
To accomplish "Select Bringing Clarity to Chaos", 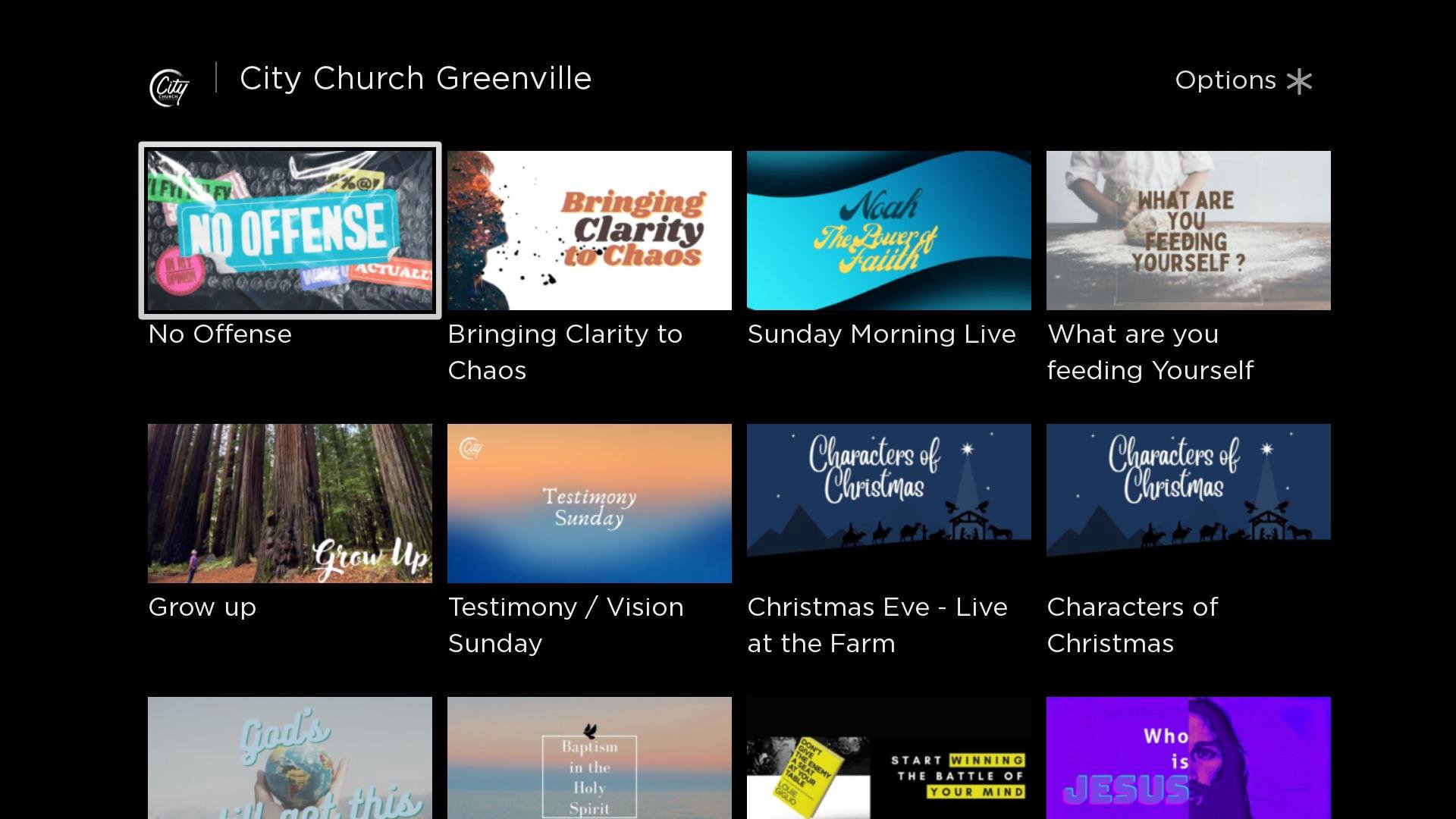I will pos(589,231).
